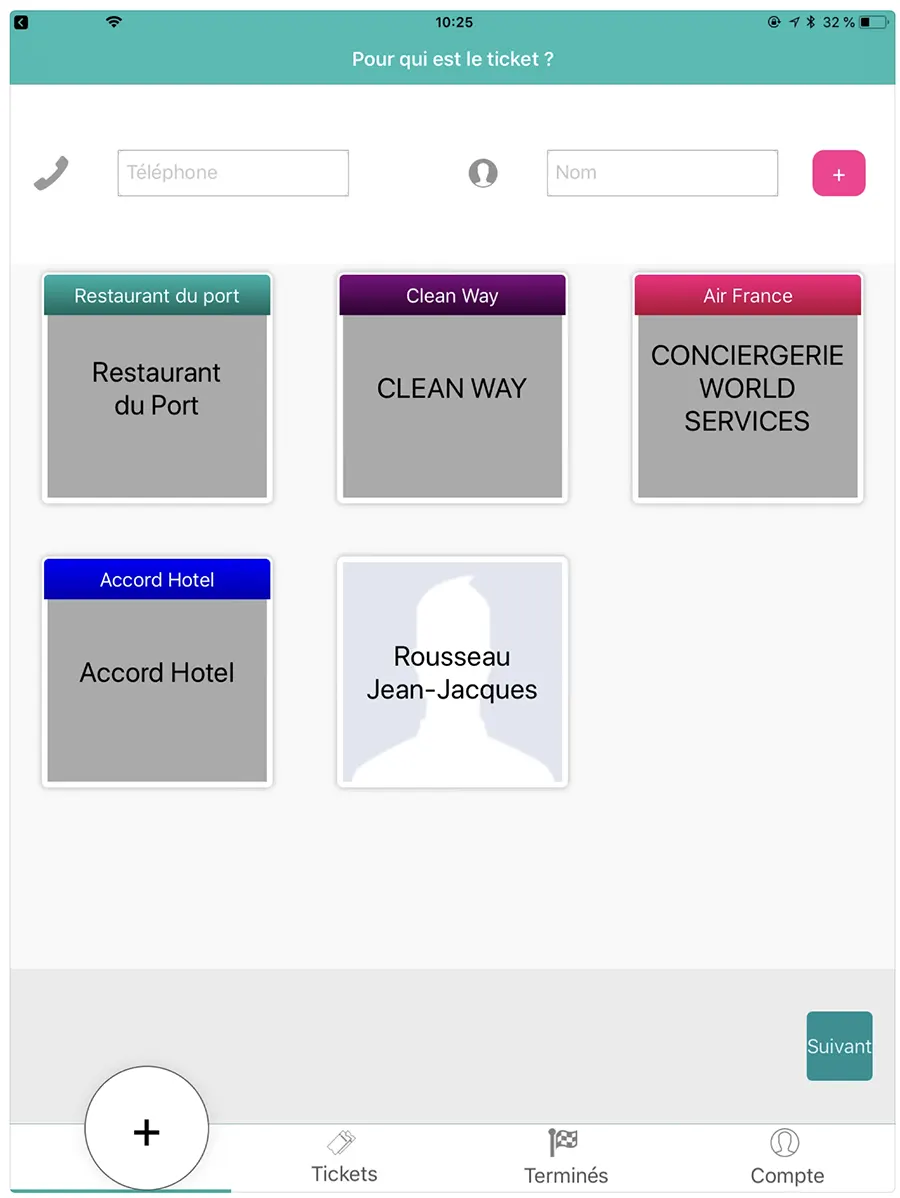Open the Terminés tab

pos(566,1157)
